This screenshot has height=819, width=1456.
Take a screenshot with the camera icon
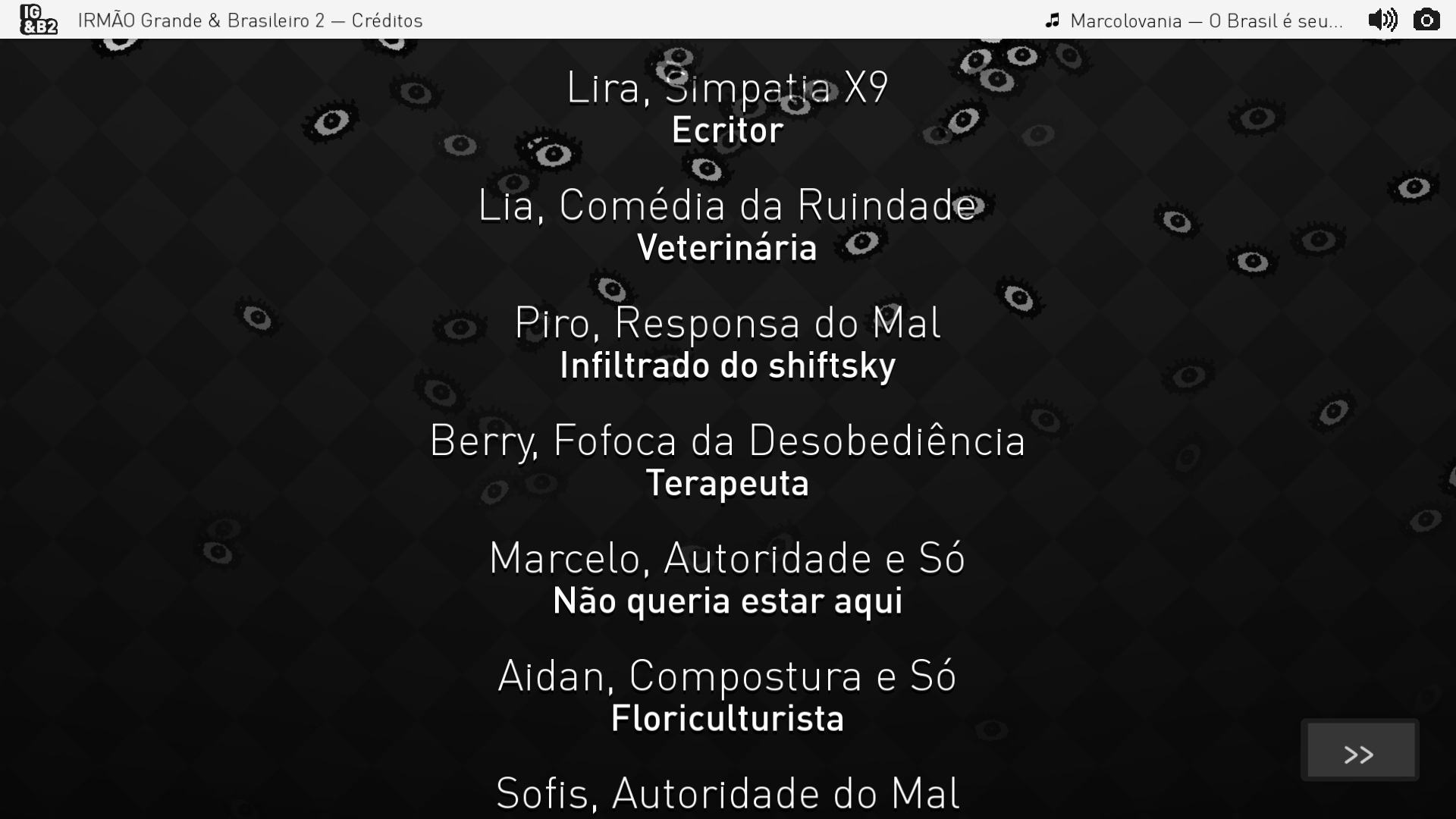[x=1426, y=20]
